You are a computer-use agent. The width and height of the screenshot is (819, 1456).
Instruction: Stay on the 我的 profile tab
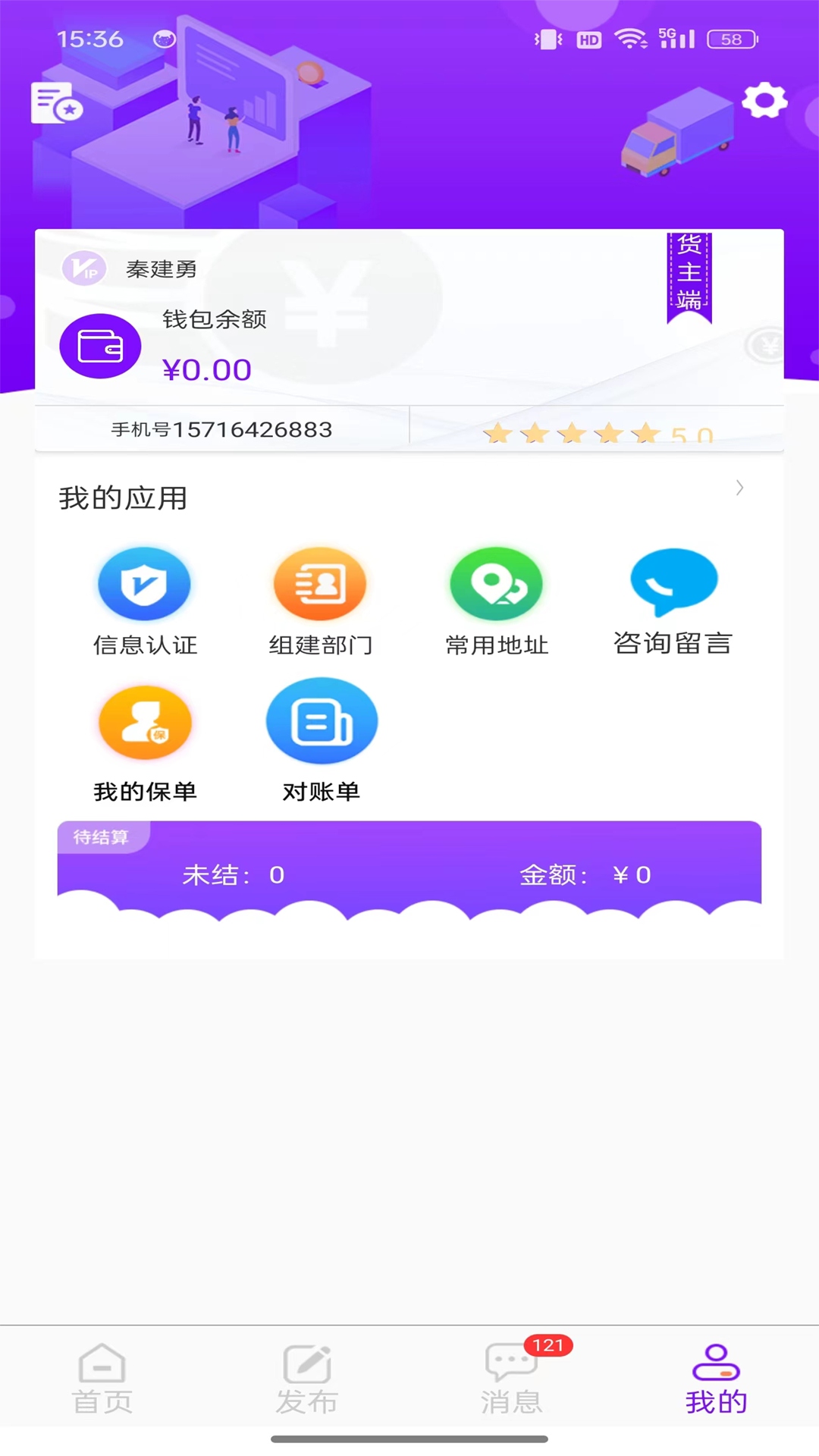tap(716, 1380)
